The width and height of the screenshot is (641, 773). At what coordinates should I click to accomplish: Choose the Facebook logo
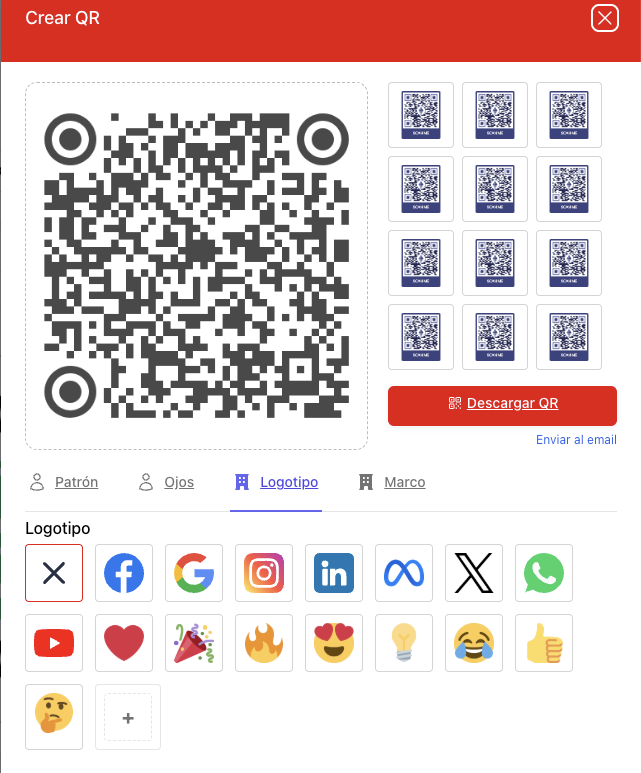(x=124, y=573)
